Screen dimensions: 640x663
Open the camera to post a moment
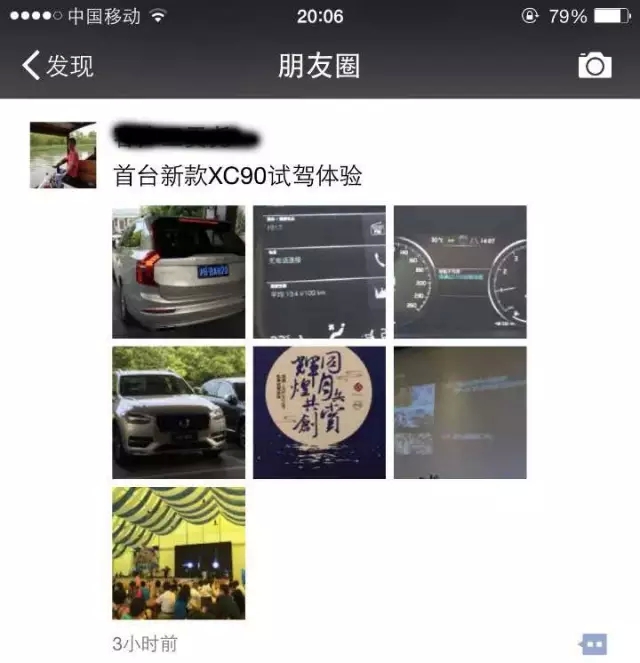594,66
